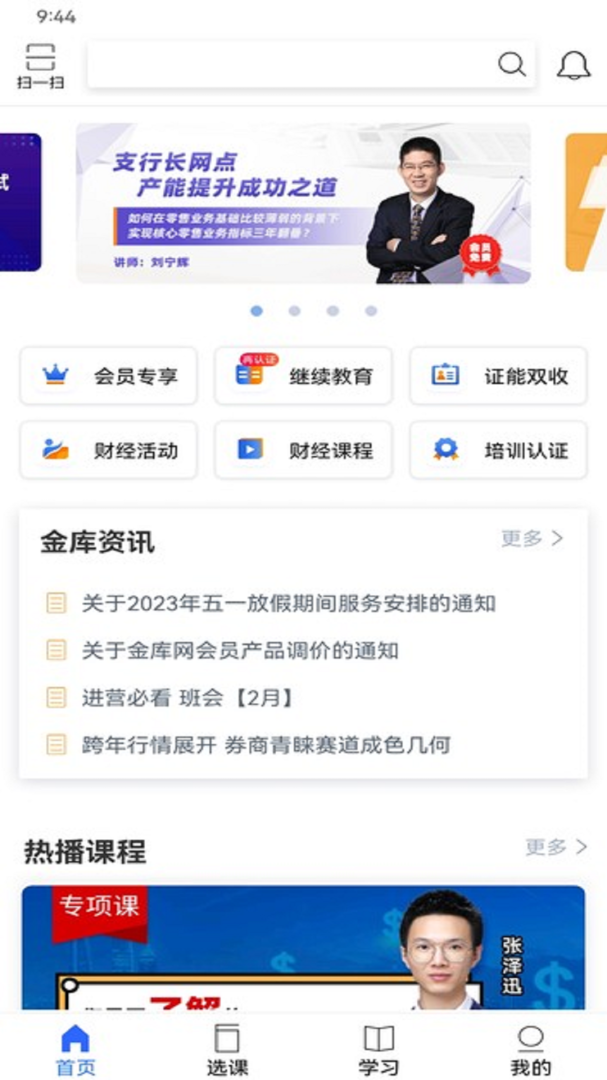
Task: Tap the 扫一扫 scan icon
Action: (x=40, y=66)
